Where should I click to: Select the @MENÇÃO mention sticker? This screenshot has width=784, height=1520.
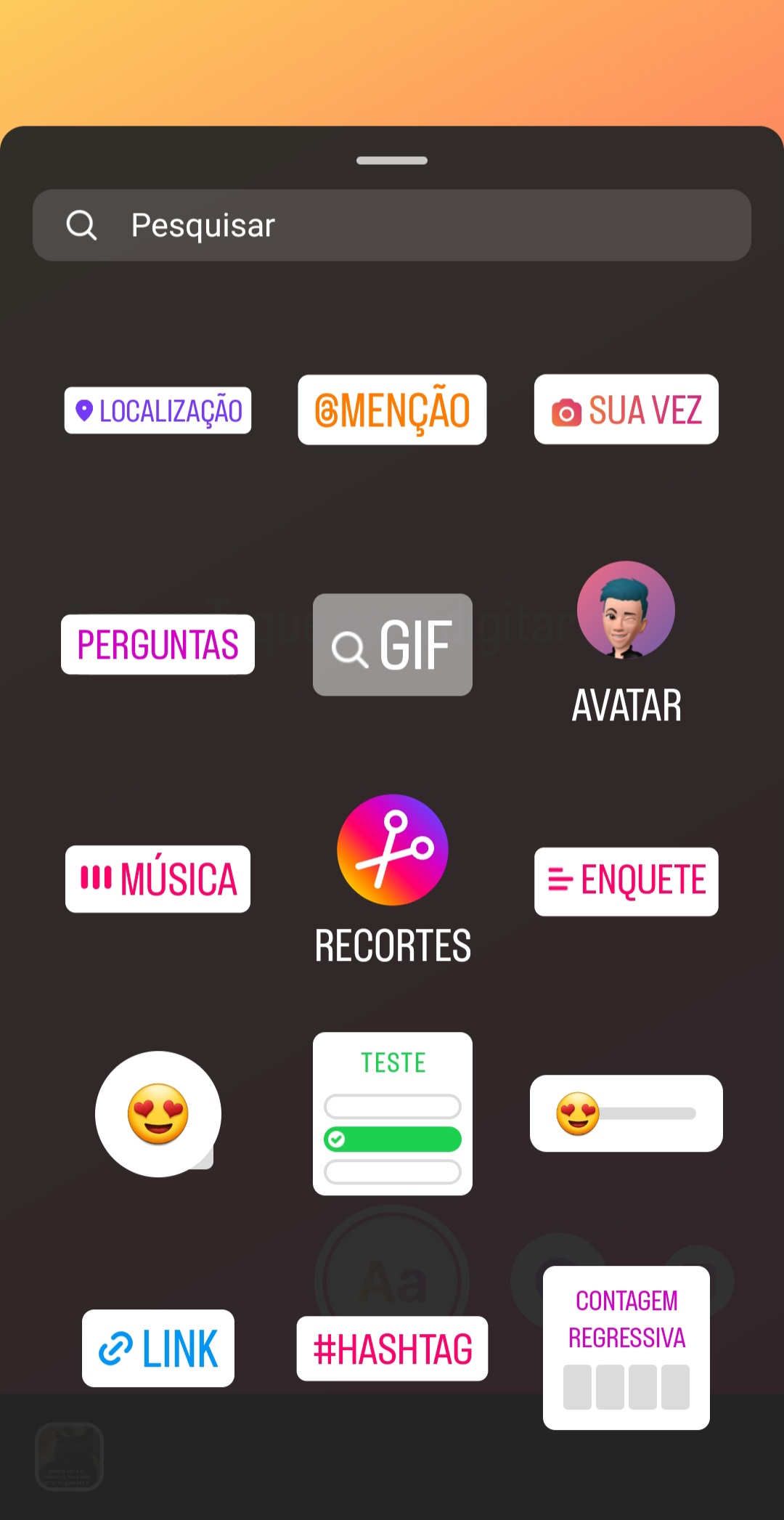point(392,409)
